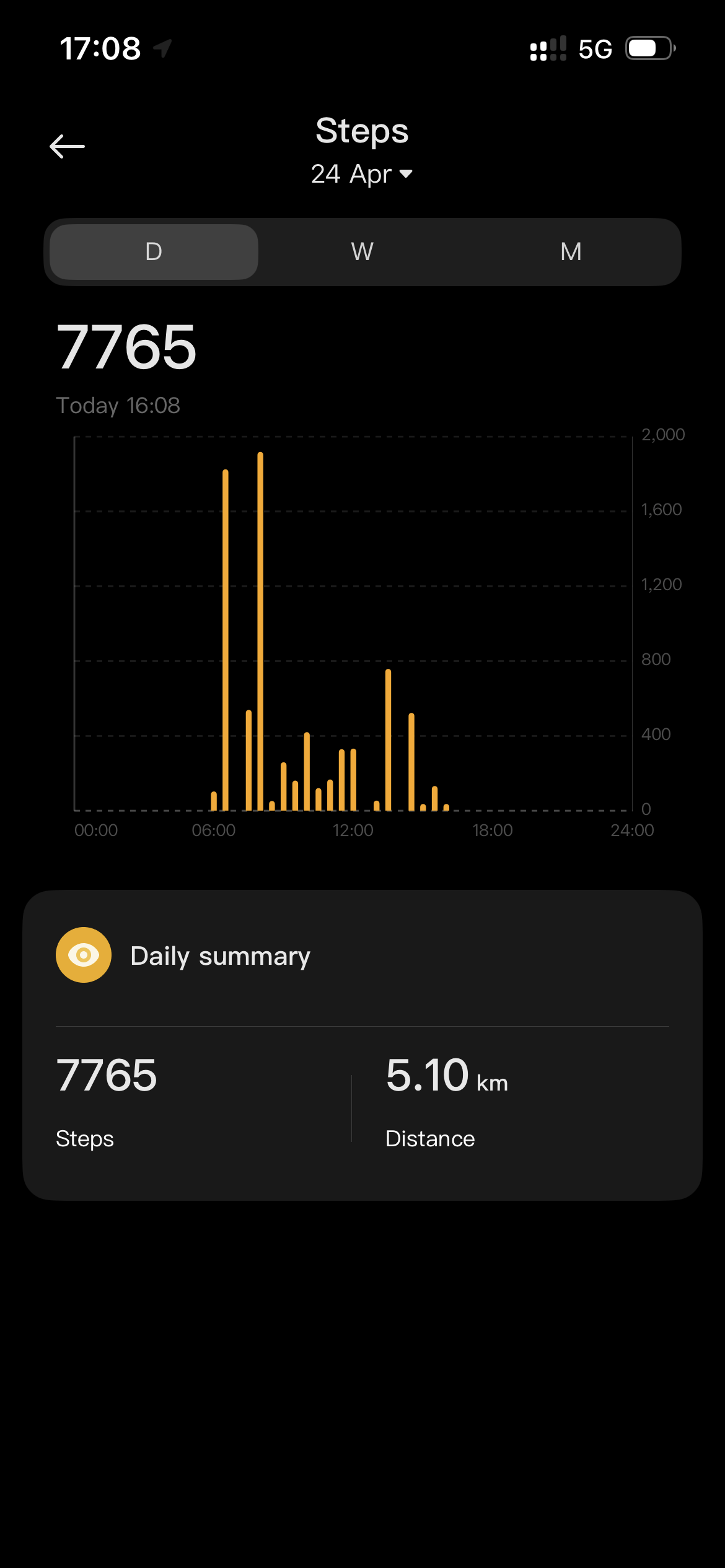Switch to the W weekly view

(362, 252)
